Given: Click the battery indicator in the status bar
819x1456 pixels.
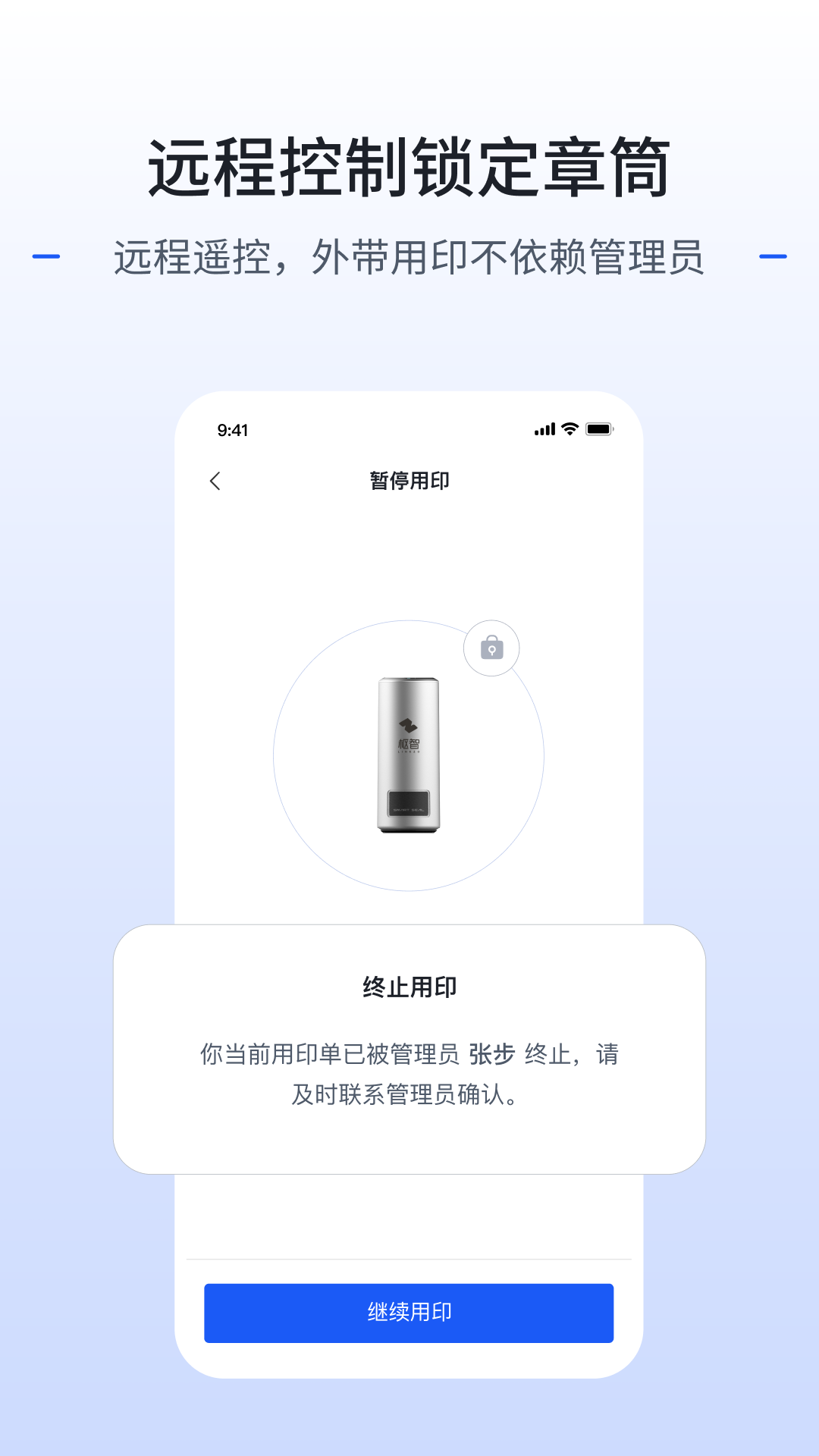Looking at the screenshot, I should (x=600, y=428).
